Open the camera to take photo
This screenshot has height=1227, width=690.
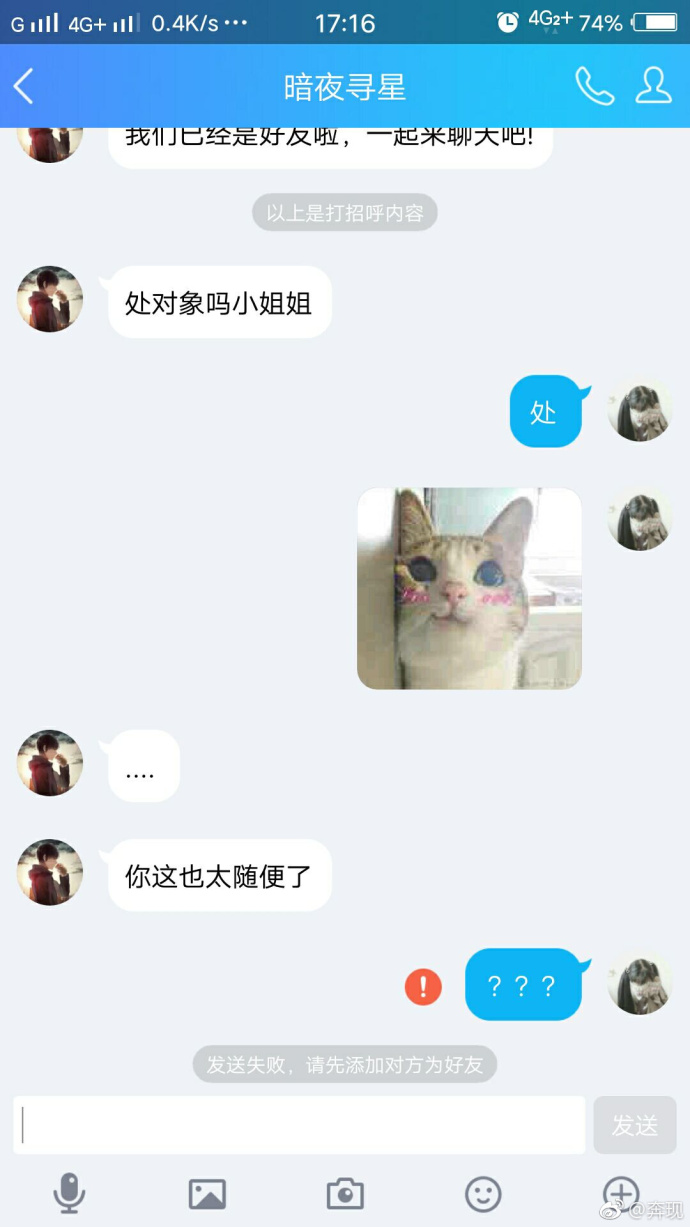point(345,1193)
